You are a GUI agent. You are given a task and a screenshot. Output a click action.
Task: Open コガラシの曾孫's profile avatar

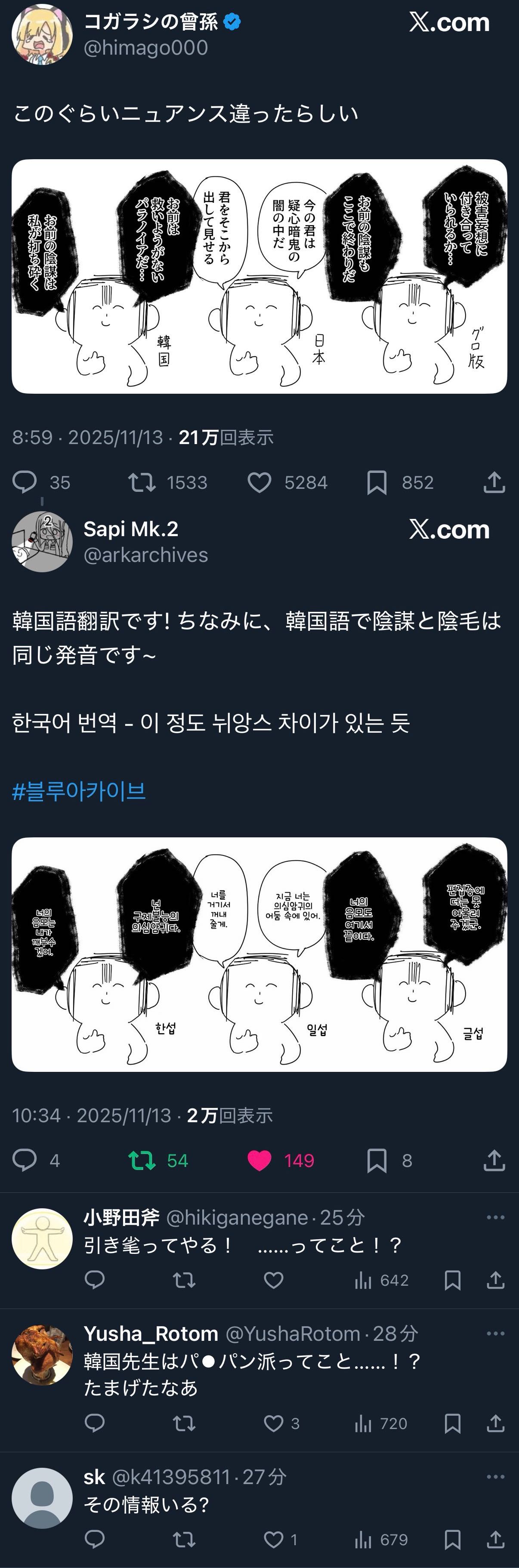[x=42, y=34]
